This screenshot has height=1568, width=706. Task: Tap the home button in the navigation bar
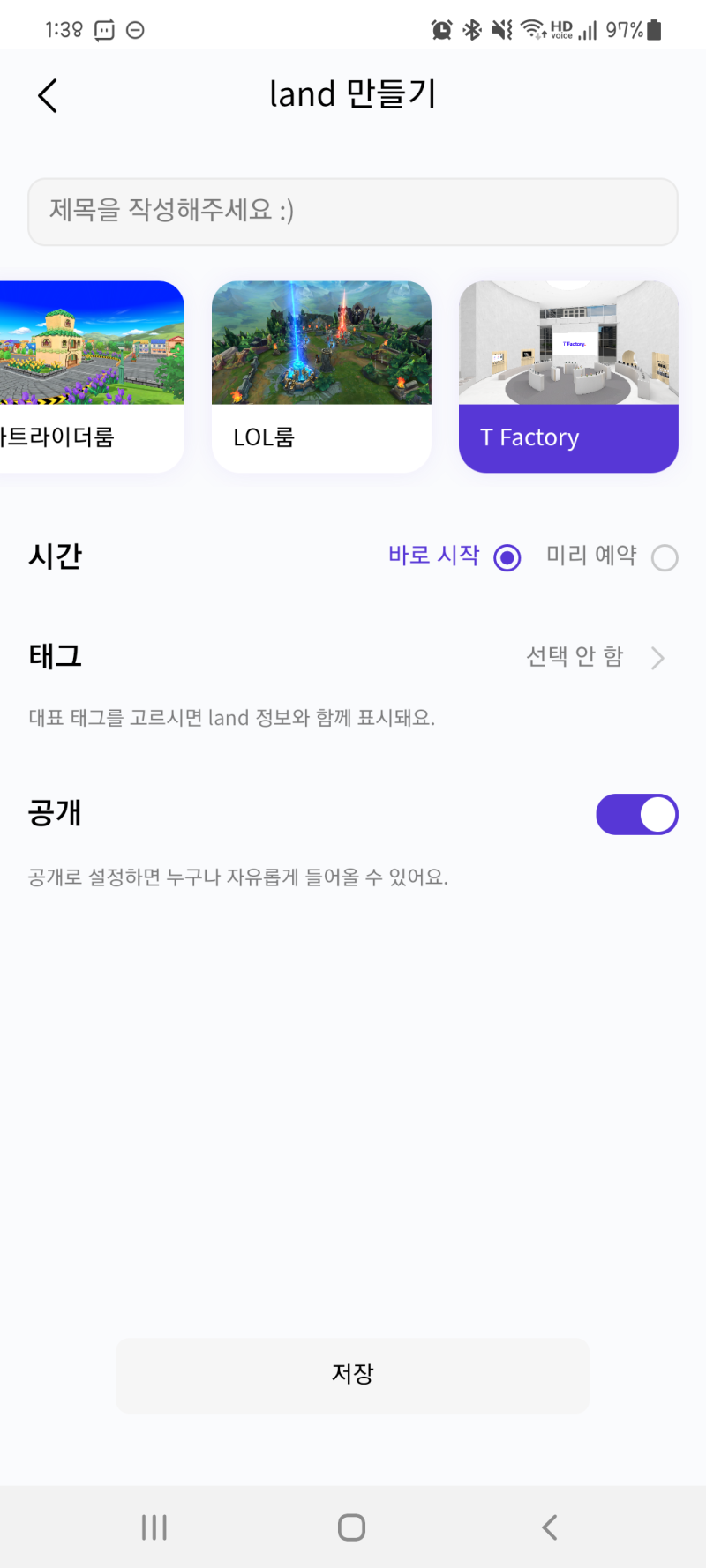350,1527
